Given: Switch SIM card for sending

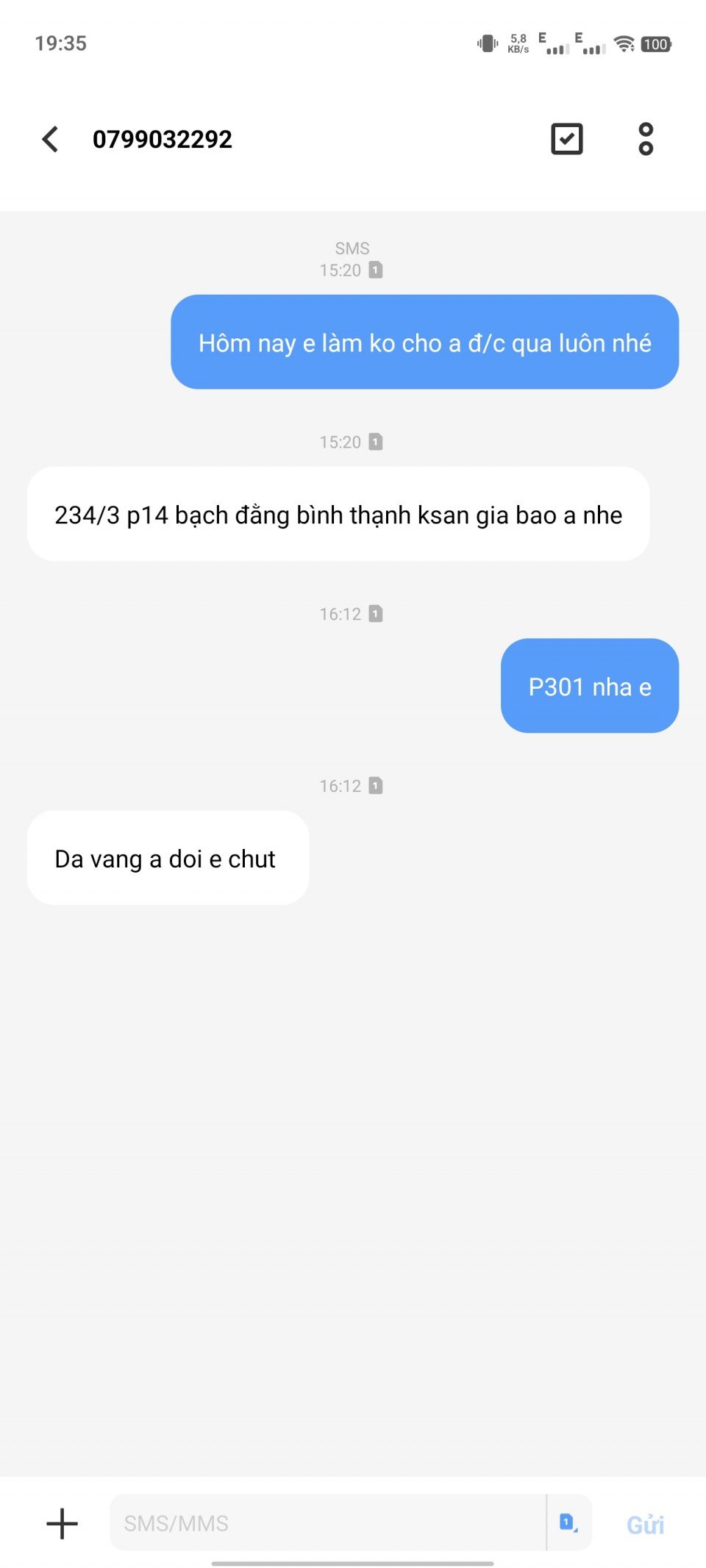Looking at the screenshot, I should tap(568, 1522).
